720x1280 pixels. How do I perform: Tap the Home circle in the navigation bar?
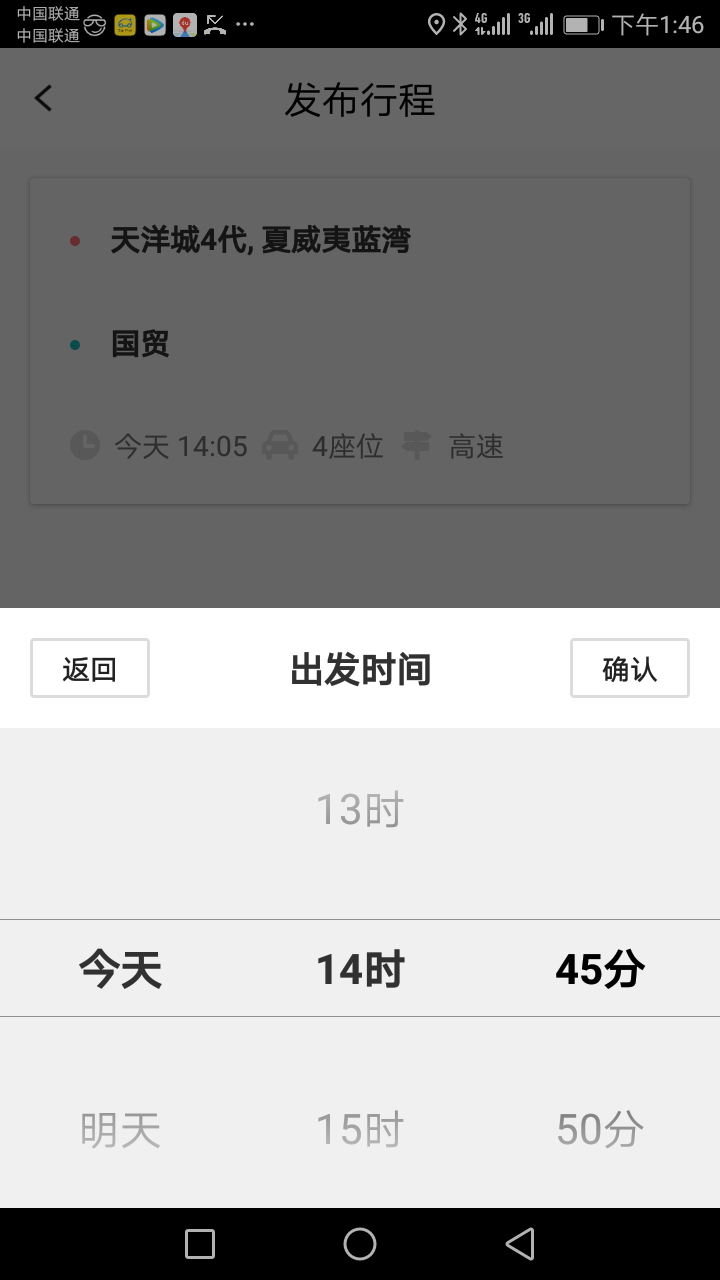point(359,1243)
